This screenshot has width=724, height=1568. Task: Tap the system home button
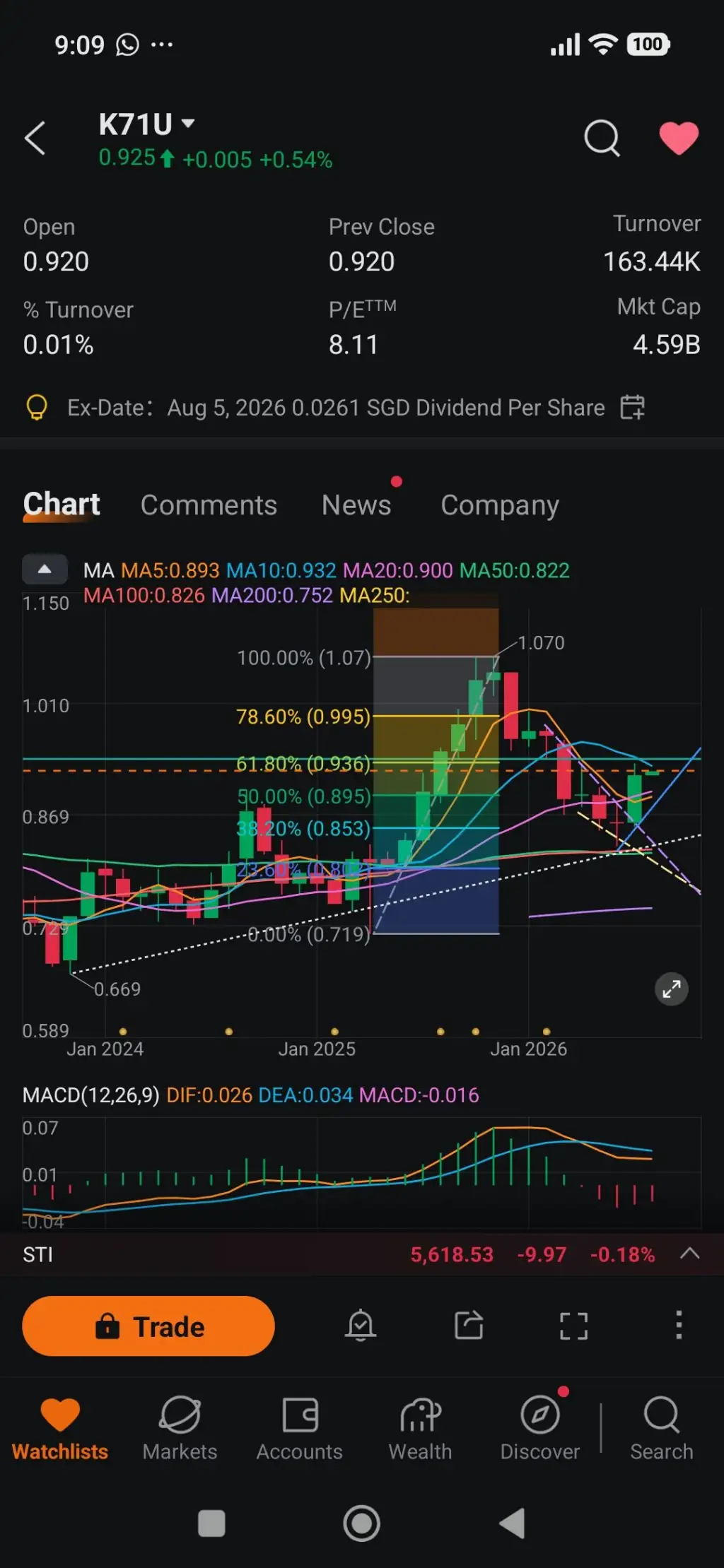point(362,1523)
